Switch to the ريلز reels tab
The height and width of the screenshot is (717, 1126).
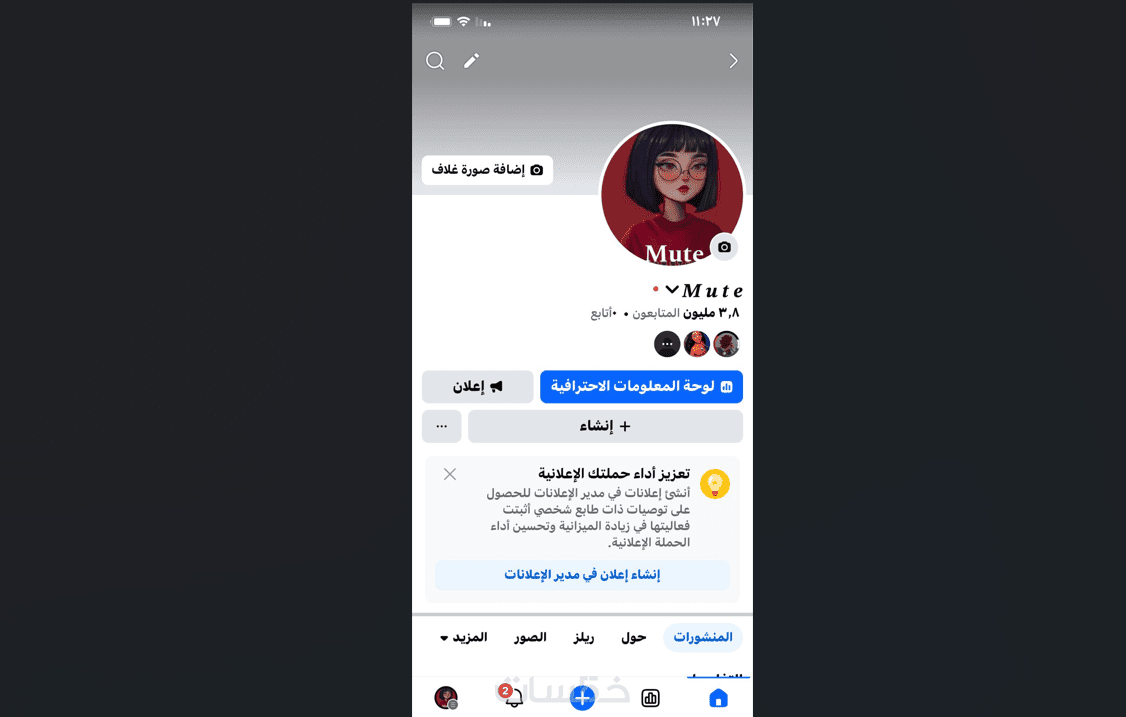point(584,637)
